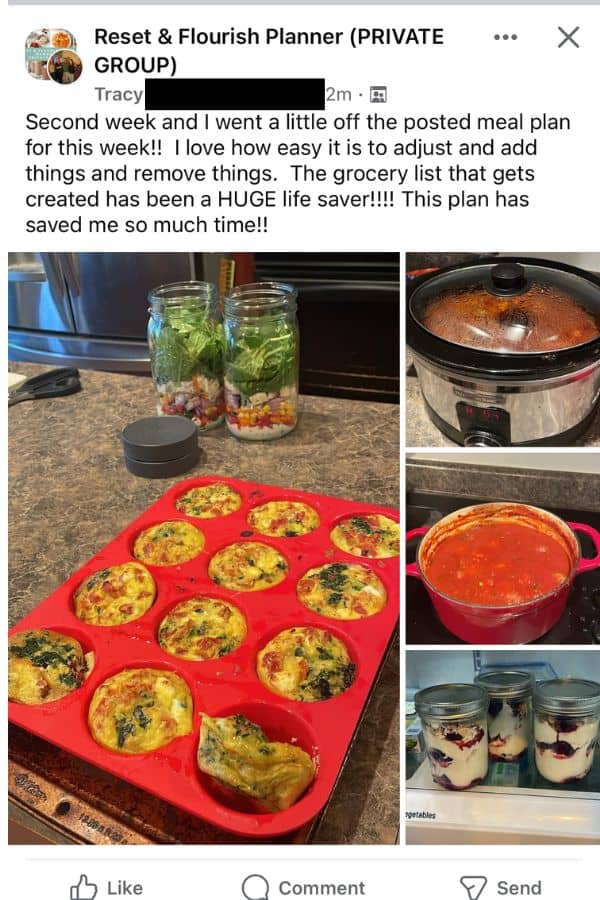The width and height of the screenshot is (600, 900).
Task: Like Tracy's post
Action: (x=106, y=887)
